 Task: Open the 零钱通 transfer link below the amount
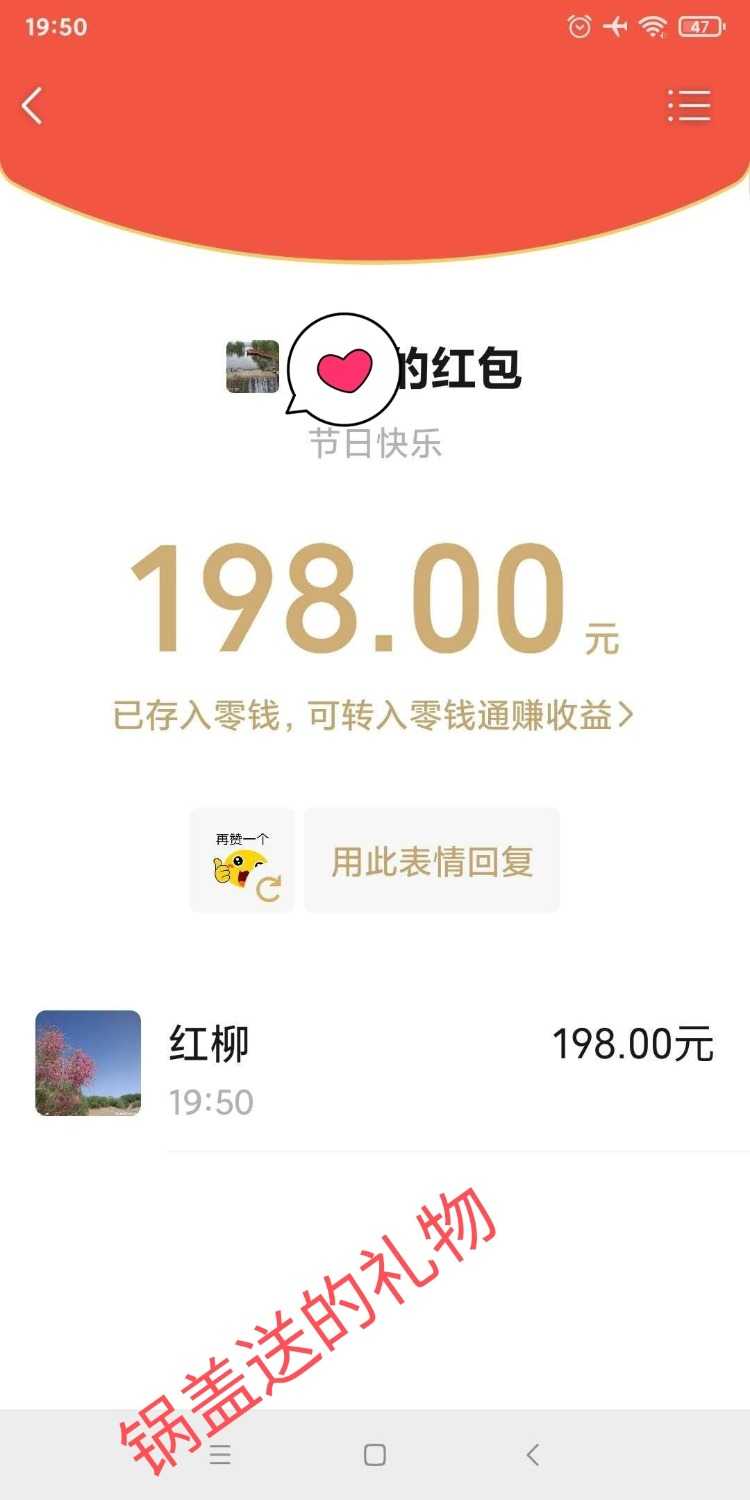click(373, 716)
